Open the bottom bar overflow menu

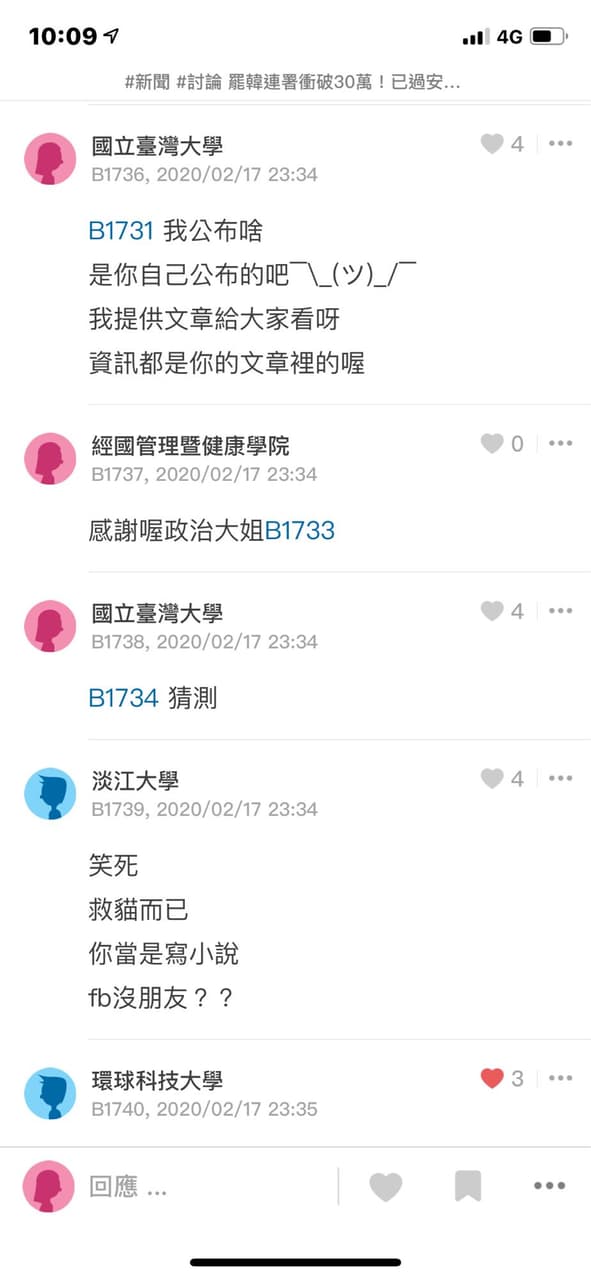tap(549, 1187)
